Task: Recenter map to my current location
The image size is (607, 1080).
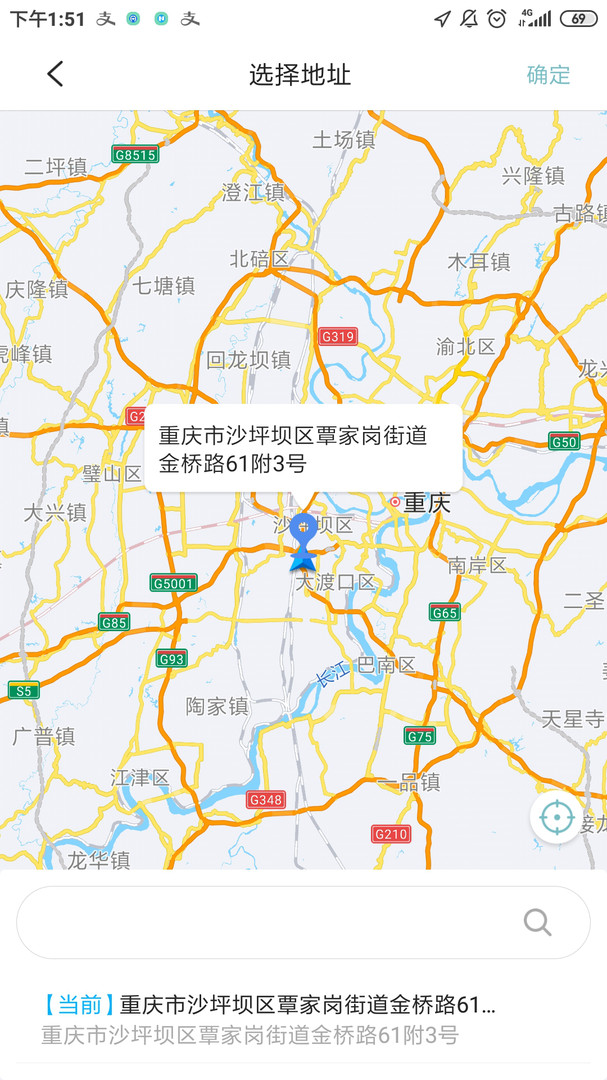Action: (x=556, y=818)
